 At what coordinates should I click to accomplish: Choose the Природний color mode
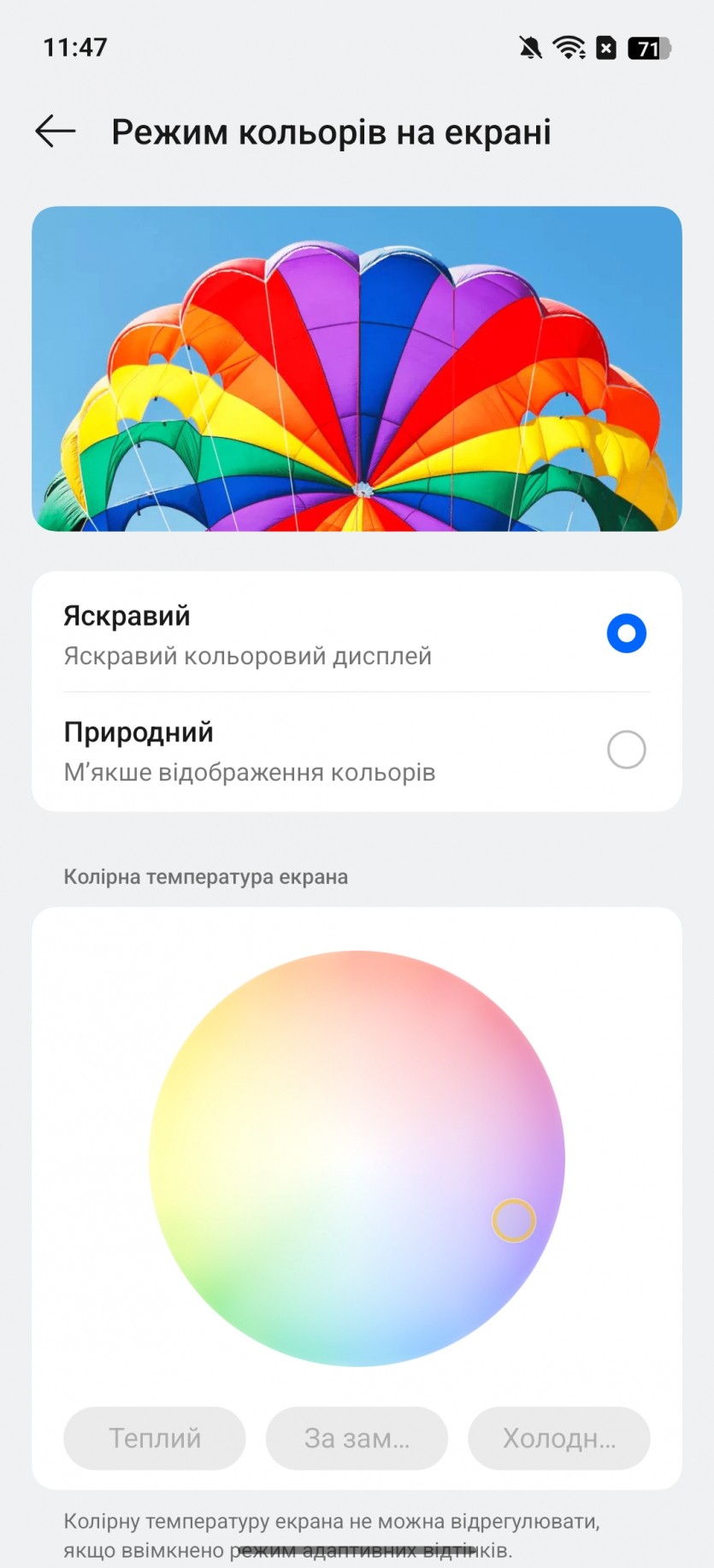pos(626,750)
